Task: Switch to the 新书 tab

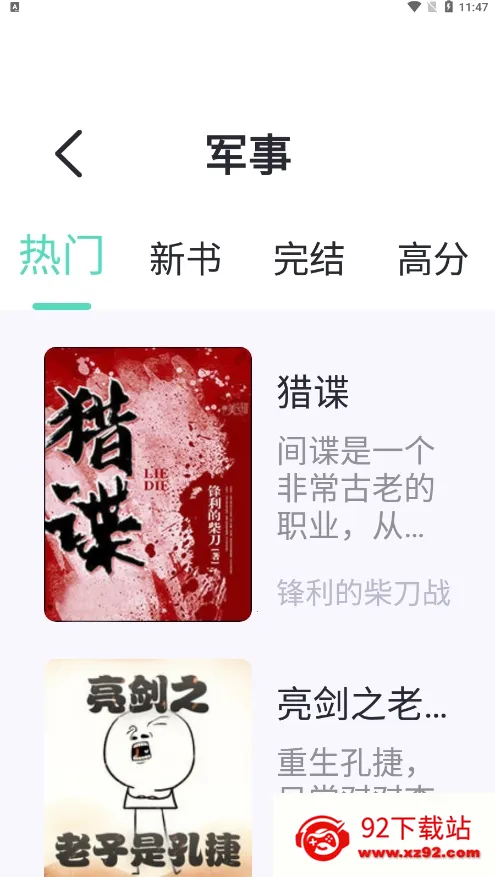Action: coord(185,259)
